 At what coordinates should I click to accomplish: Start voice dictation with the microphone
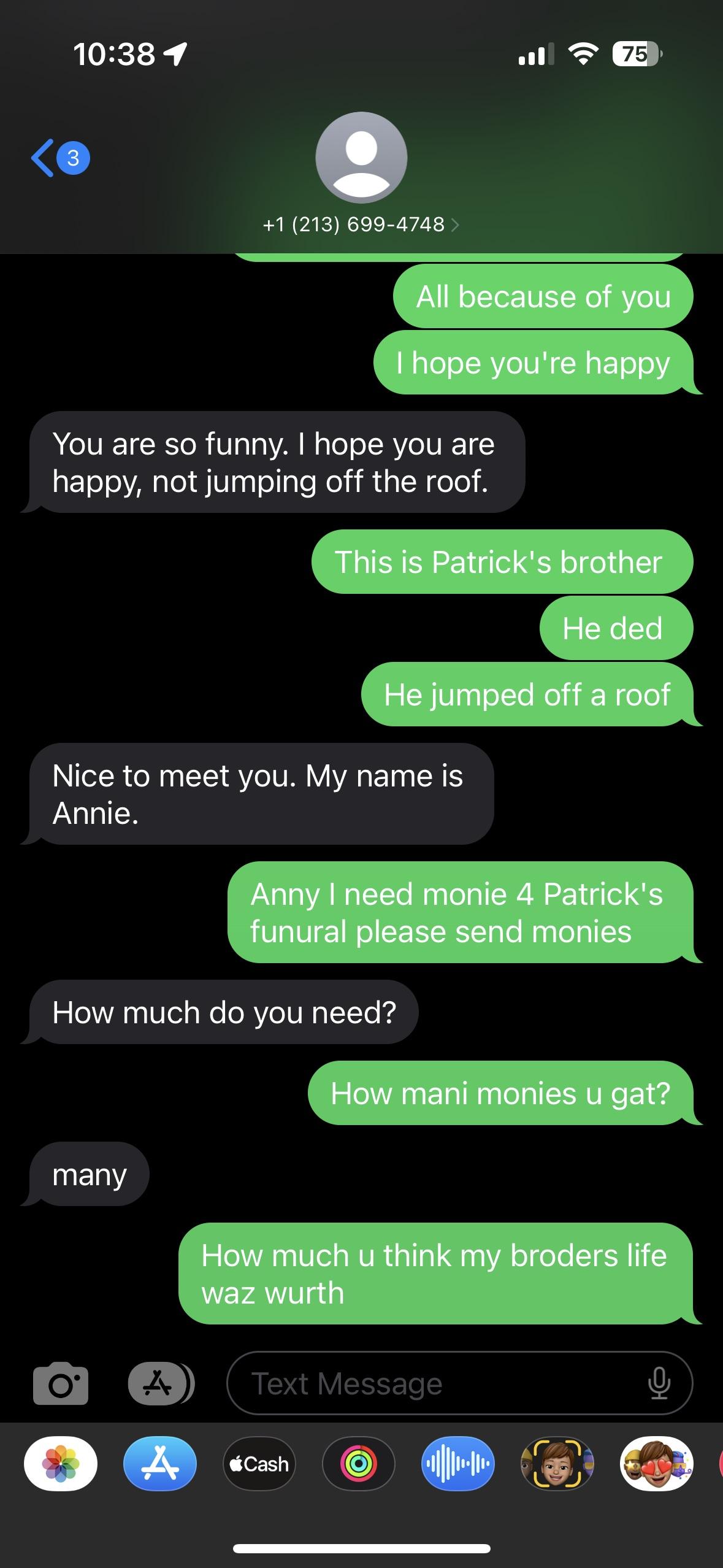[x=659, y=1383]
